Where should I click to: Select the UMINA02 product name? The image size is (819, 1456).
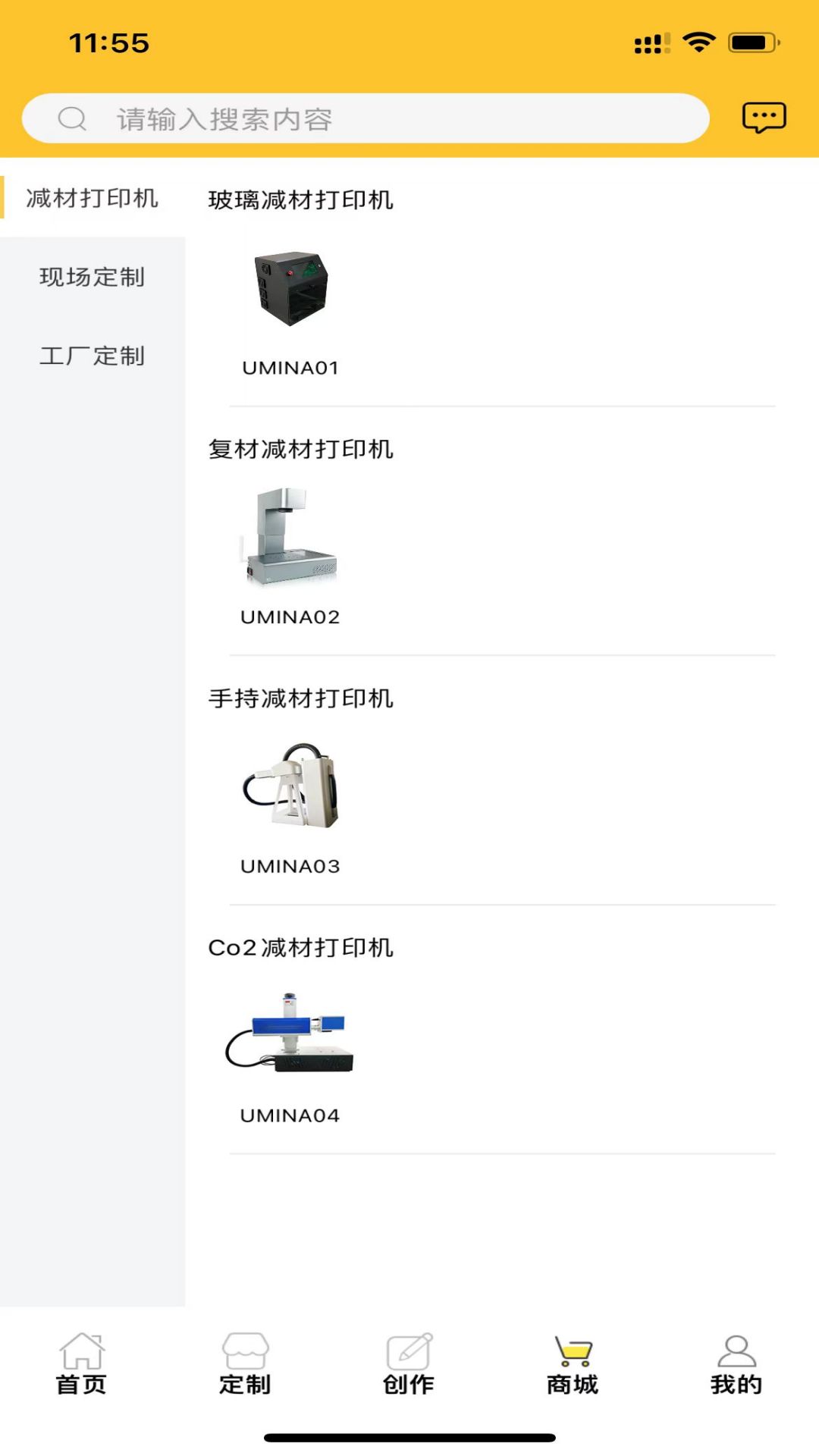pos(290,617)
